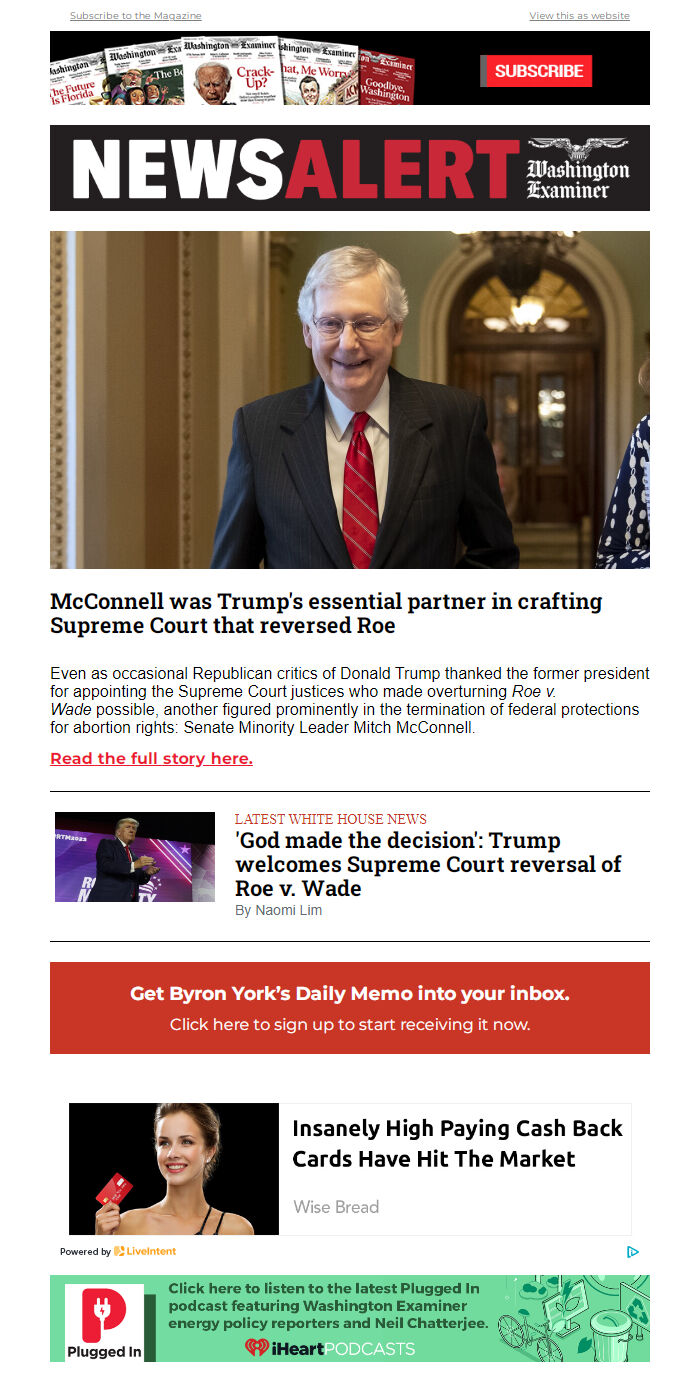Tap the AdChoices icon below the ad

(x=632, y=1251)
